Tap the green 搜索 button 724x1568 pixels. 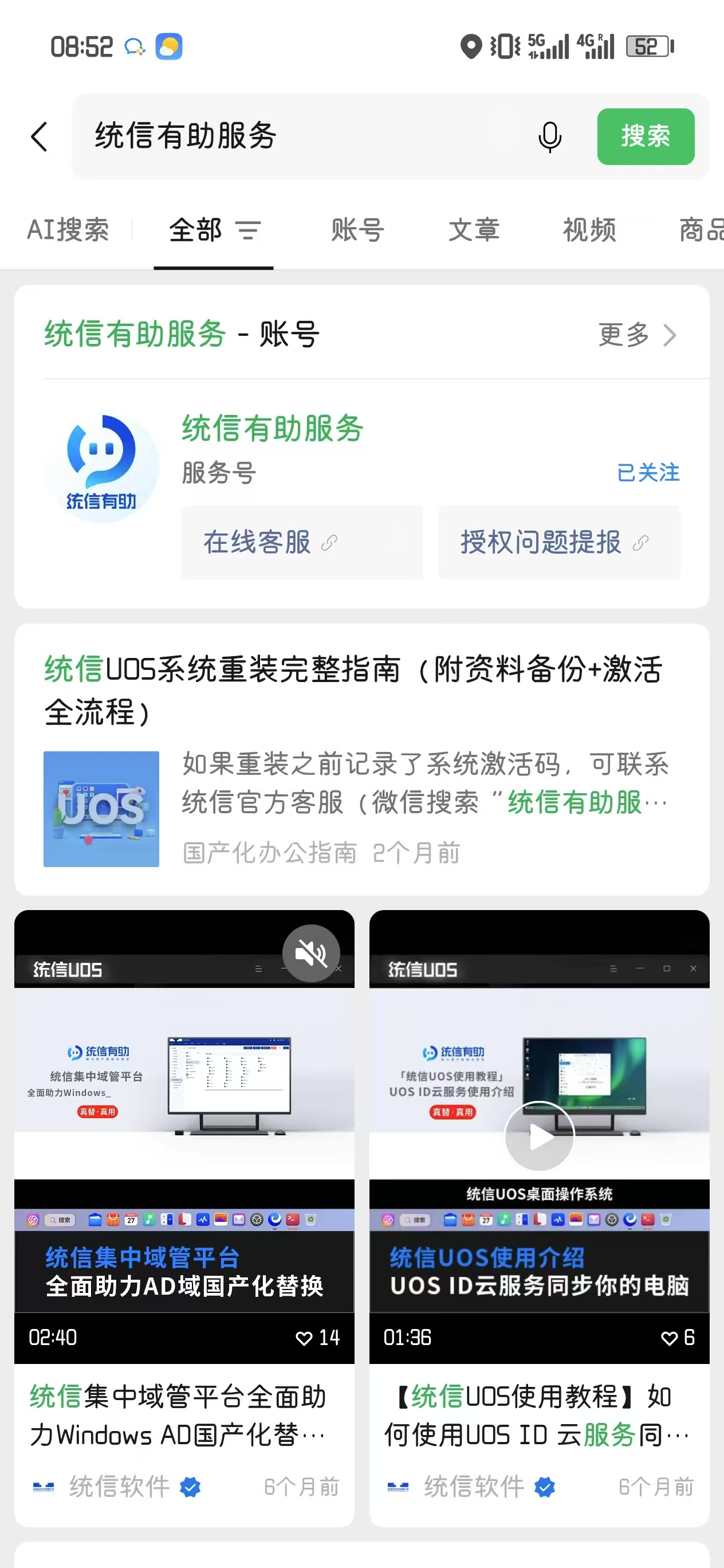(x=645, y=136)
